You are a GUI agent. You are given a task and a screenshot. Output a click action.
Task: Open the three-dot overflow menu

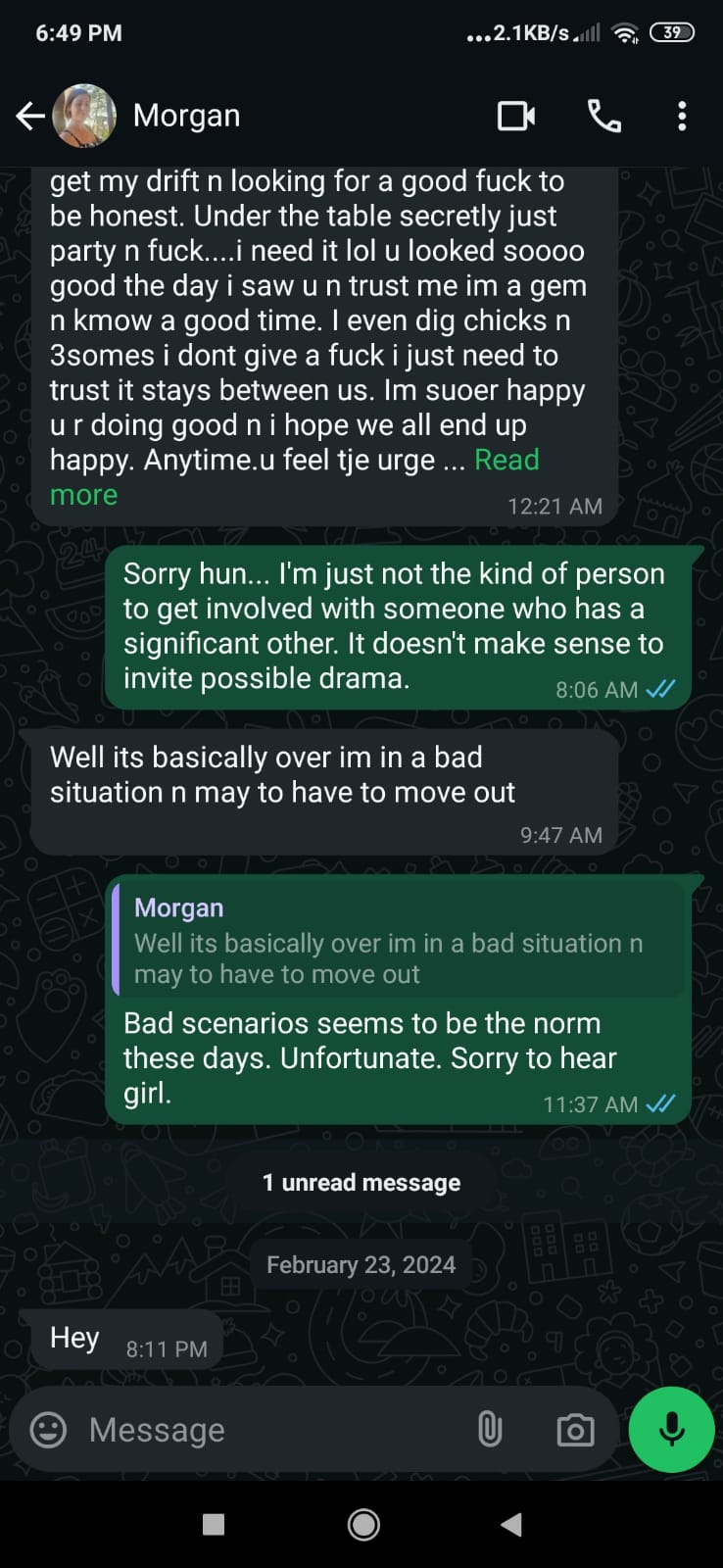coord(682,117)
